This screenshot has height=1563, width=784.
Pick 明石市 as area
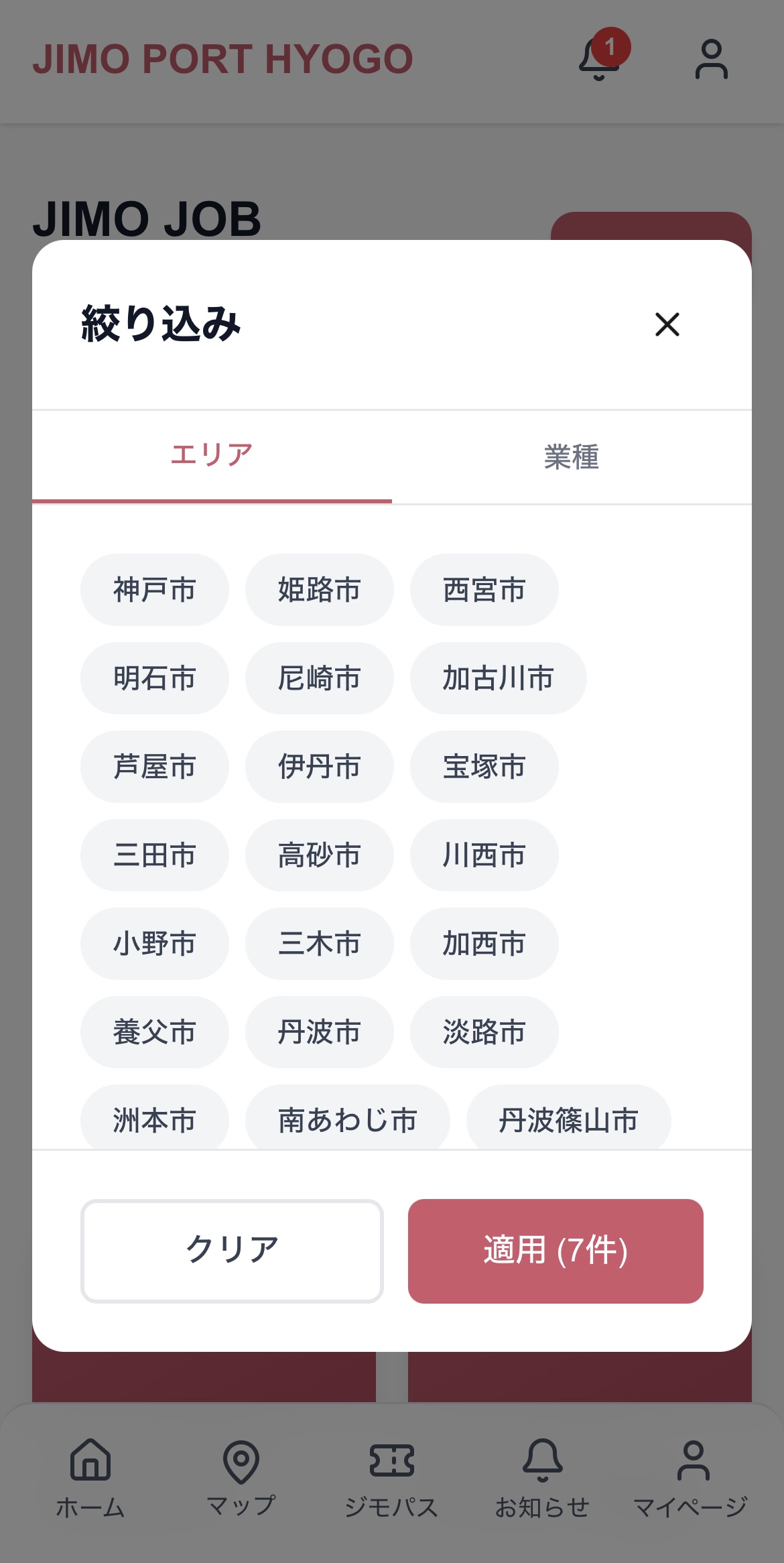(154, 678)
